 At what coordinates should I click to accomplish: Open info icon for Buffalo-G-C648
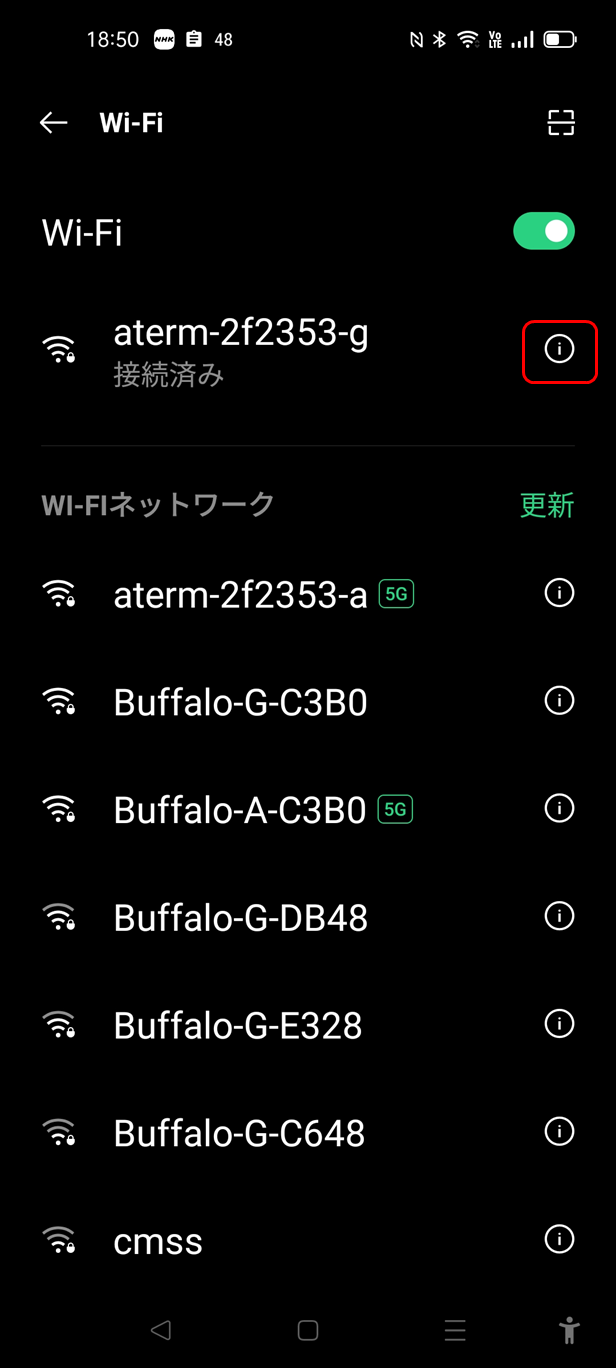pyautogui.click(x=559, y=1131)
